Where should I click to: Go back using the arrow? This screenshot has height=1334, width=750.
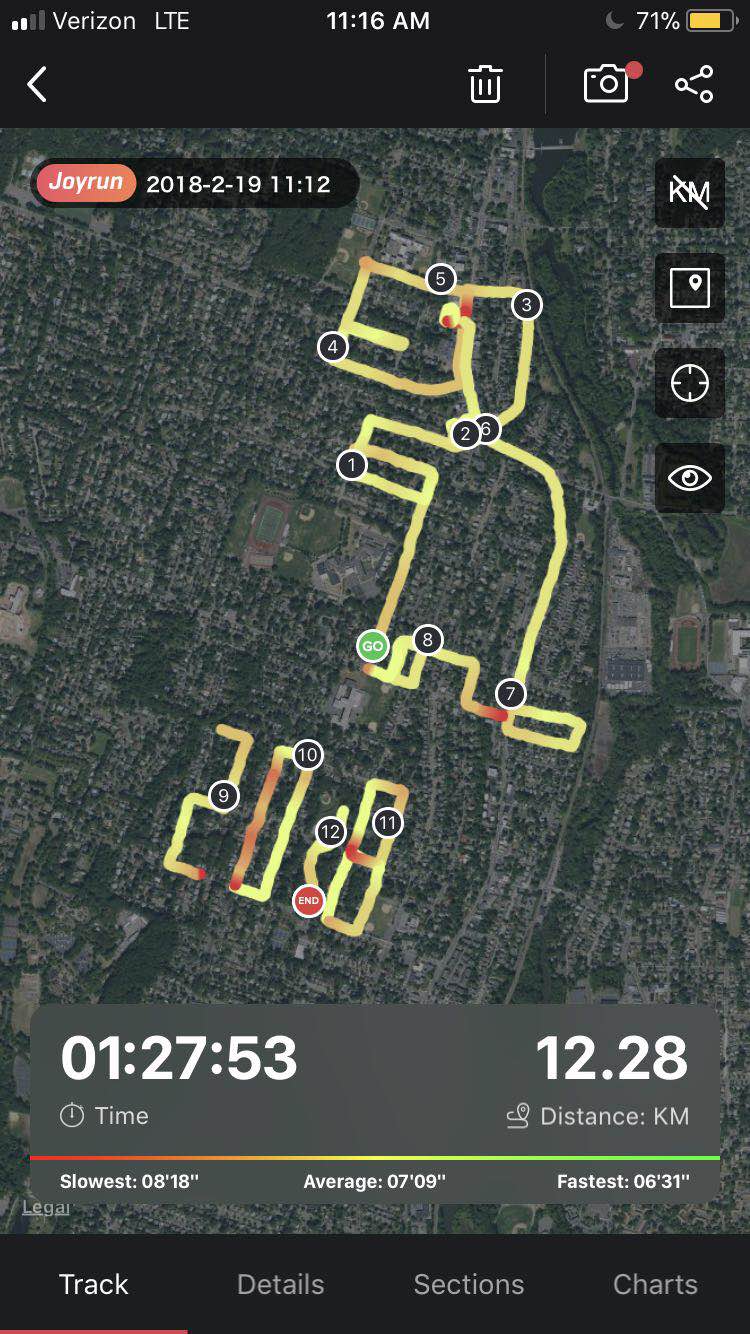37,84
